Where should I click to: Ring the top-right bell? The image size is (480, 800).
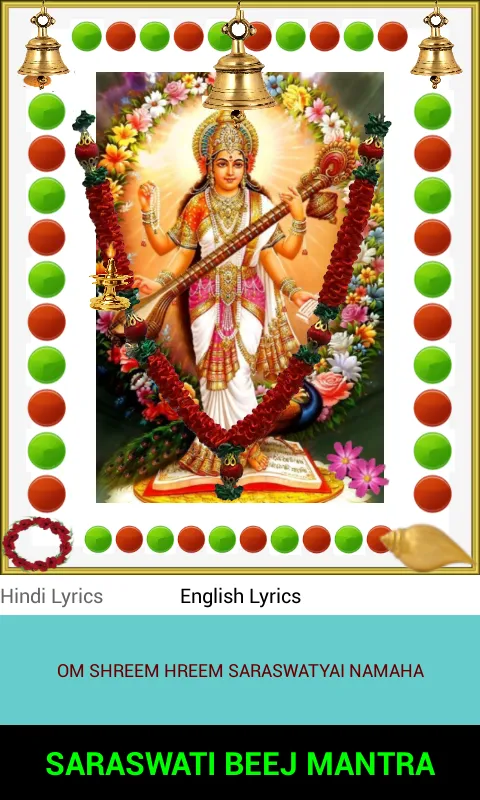click(436, 48)
